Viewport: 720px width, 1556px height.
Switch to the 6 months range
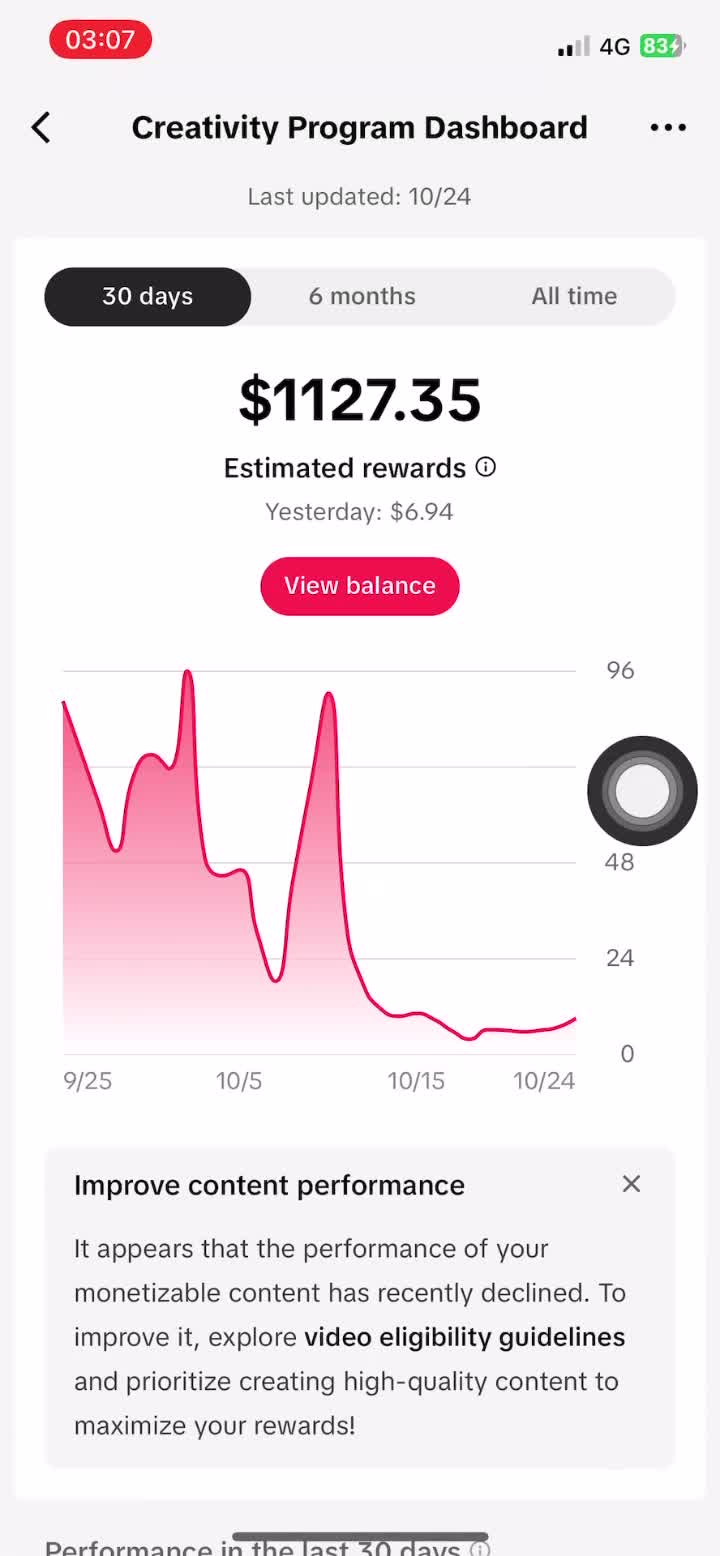362,297
